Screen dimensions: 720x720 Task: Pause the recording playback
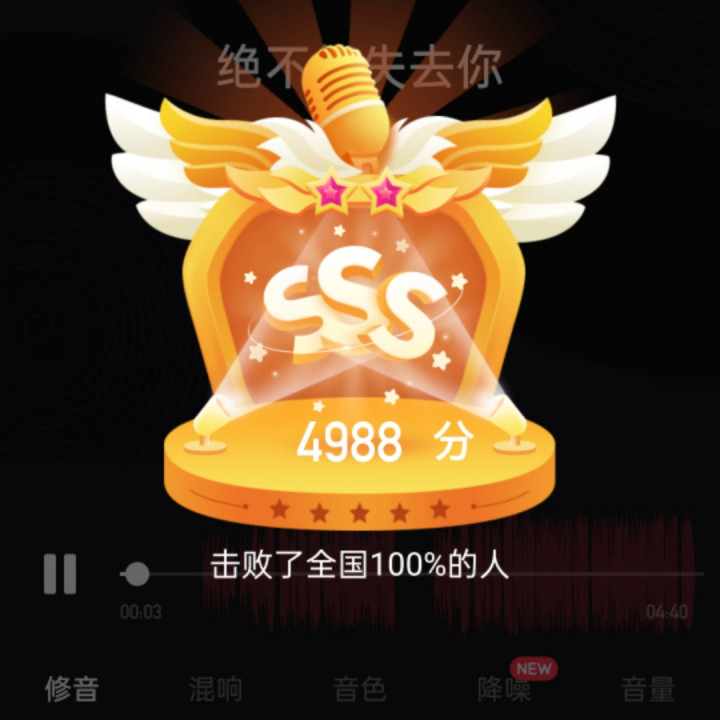[60, 574]
